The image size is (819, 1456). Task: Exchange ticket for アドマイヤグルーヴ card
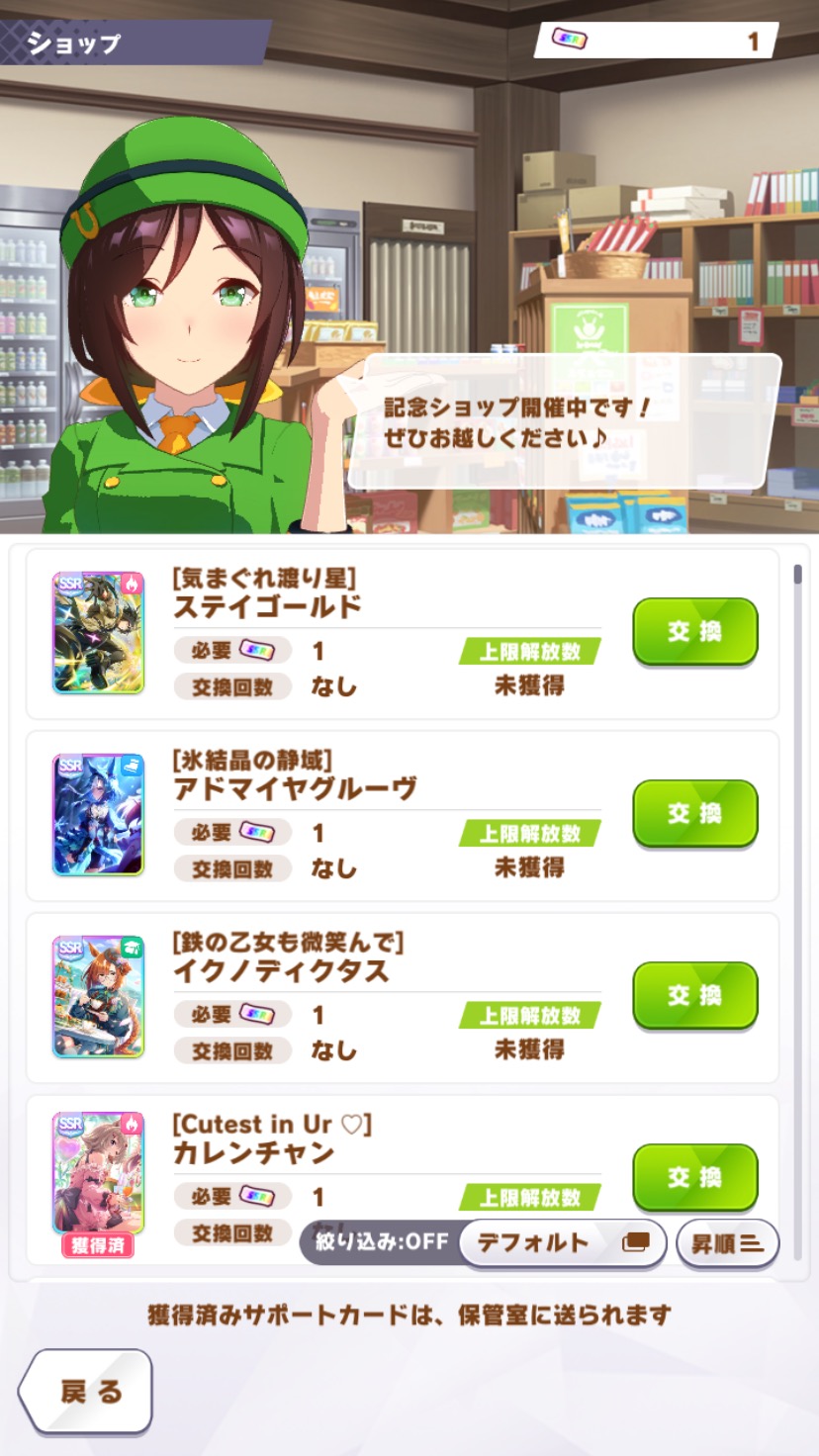click(x=694, y=813)
